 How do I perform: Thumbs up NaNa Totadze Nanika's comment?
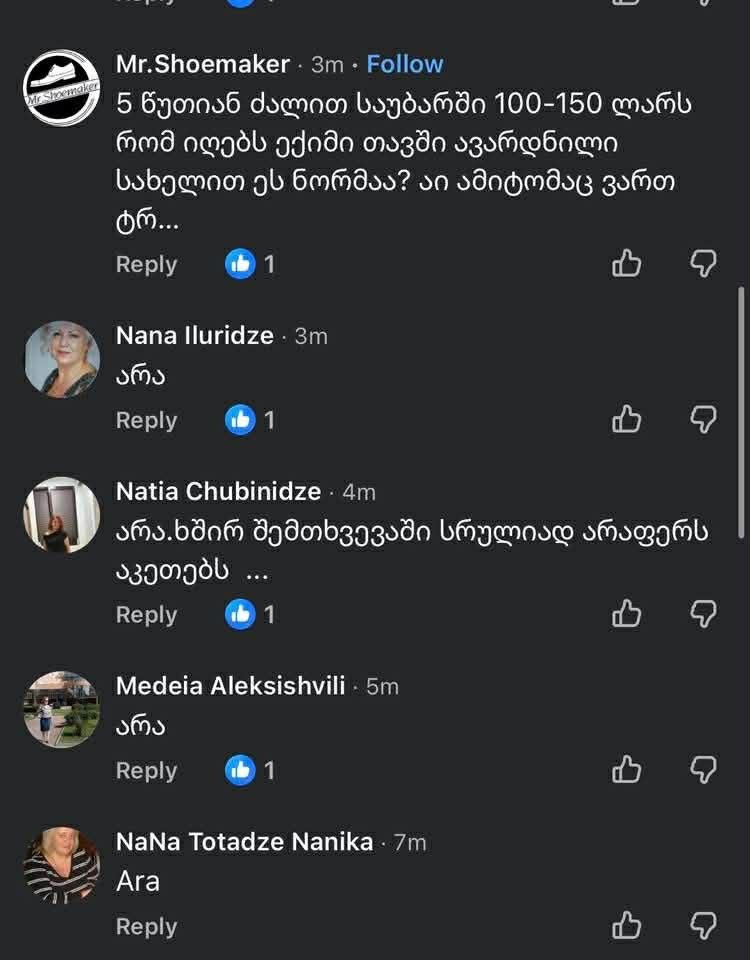[x=625, y=924]
